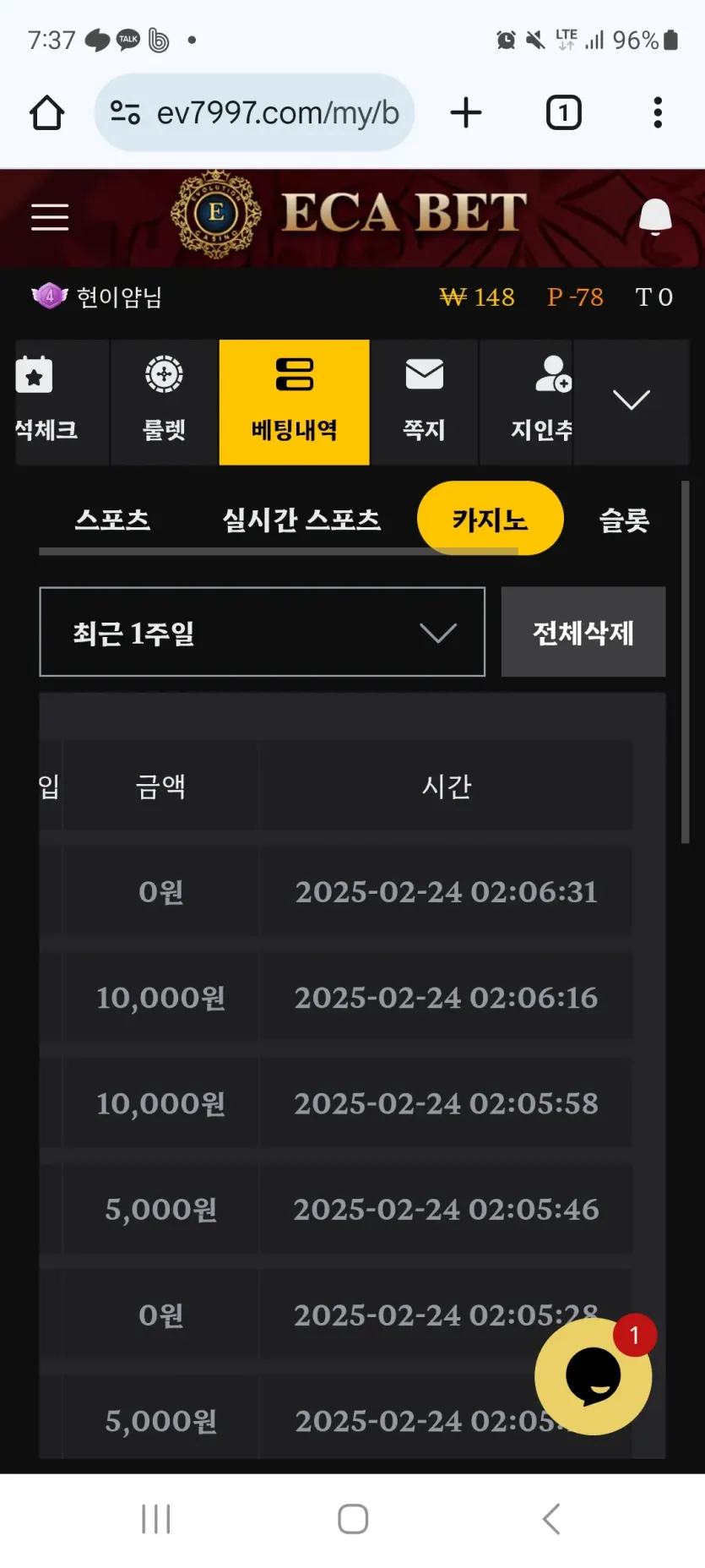Open the notifications bell

point(654,218)
